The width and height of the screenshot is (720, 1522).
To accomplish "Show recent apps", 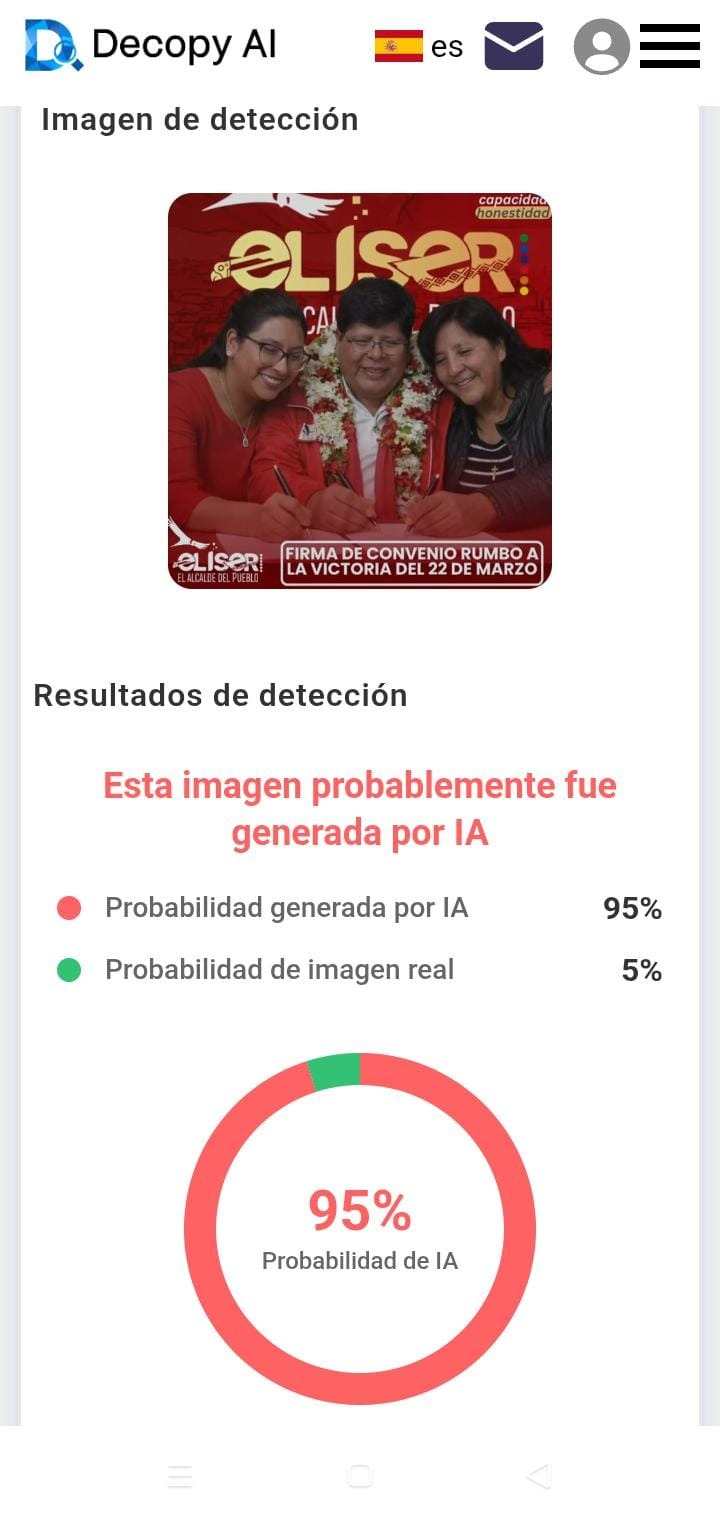I will click(180, 1476).
